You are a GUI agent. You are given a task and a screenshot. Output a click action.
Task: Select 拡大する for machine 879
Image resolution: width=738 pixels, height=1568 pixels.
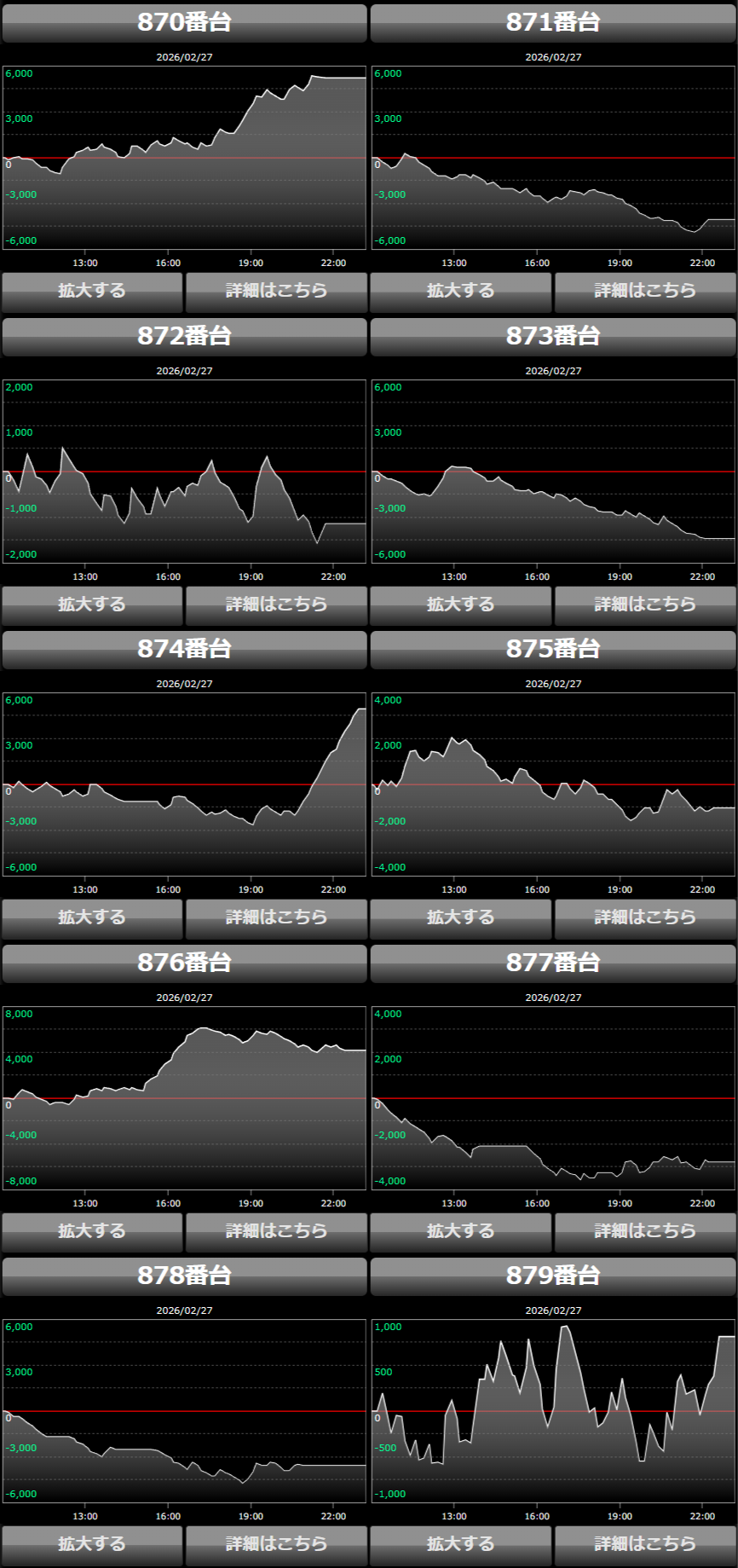[x=461, y=1544]
